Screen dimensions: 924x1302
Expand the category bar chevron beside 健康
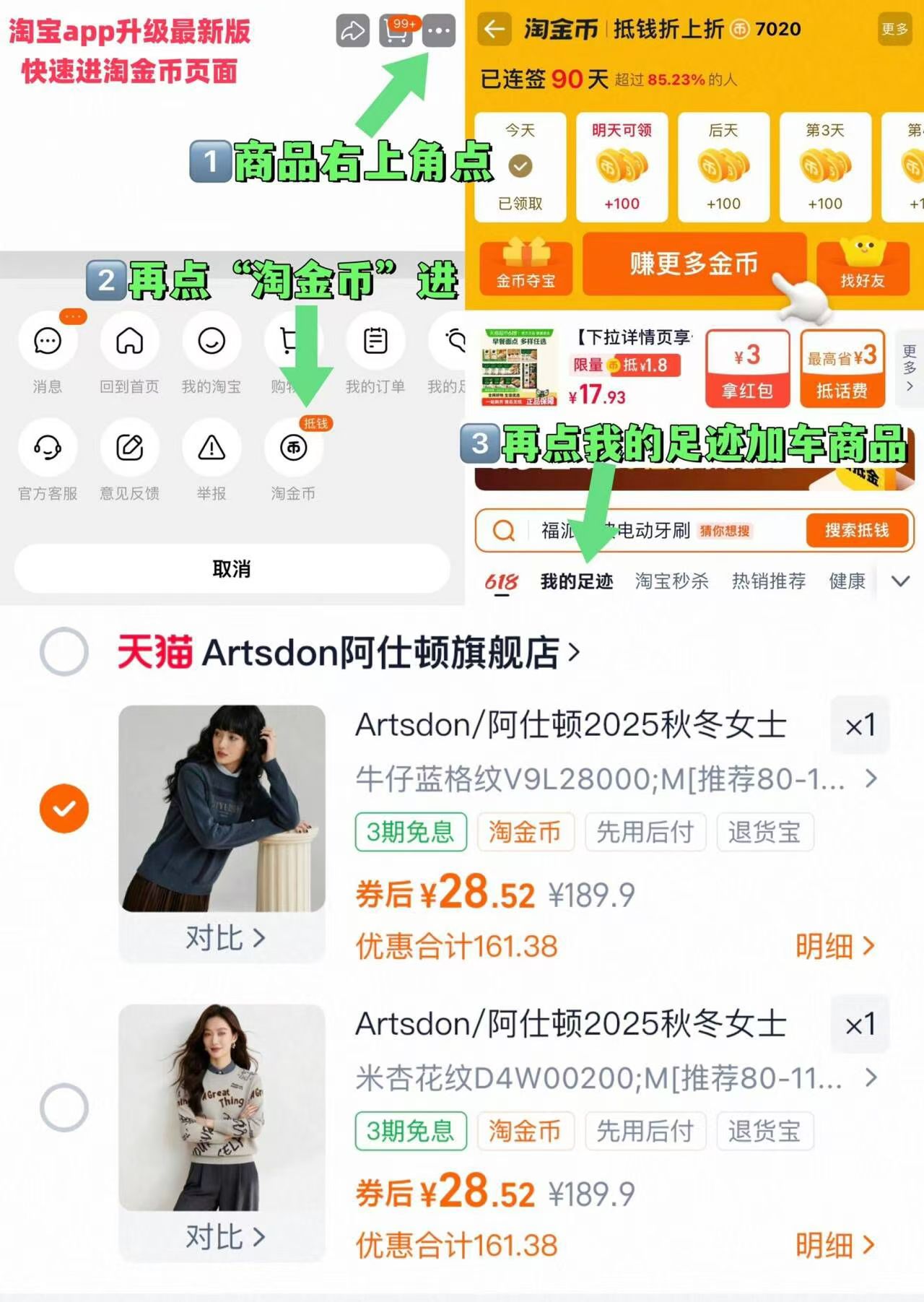pyautogui.click(x=900, y=580)
